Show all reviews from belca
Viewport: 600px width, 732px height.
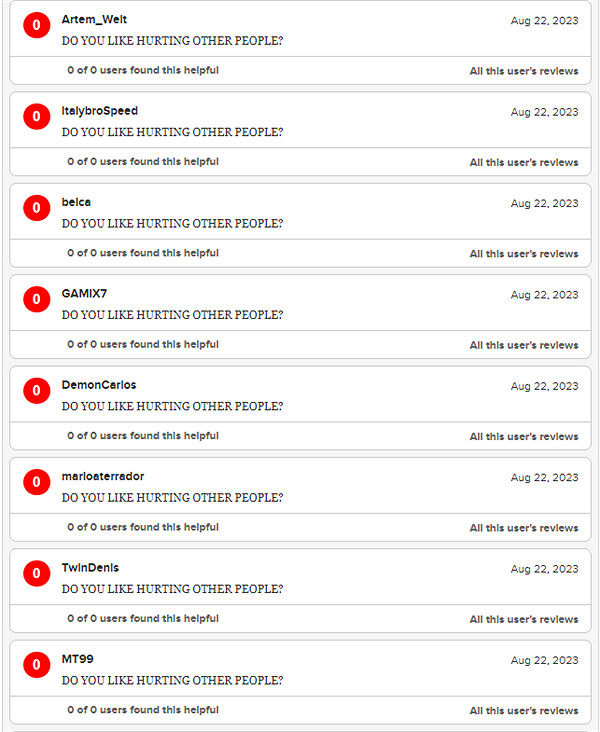[x=524, y=254]
